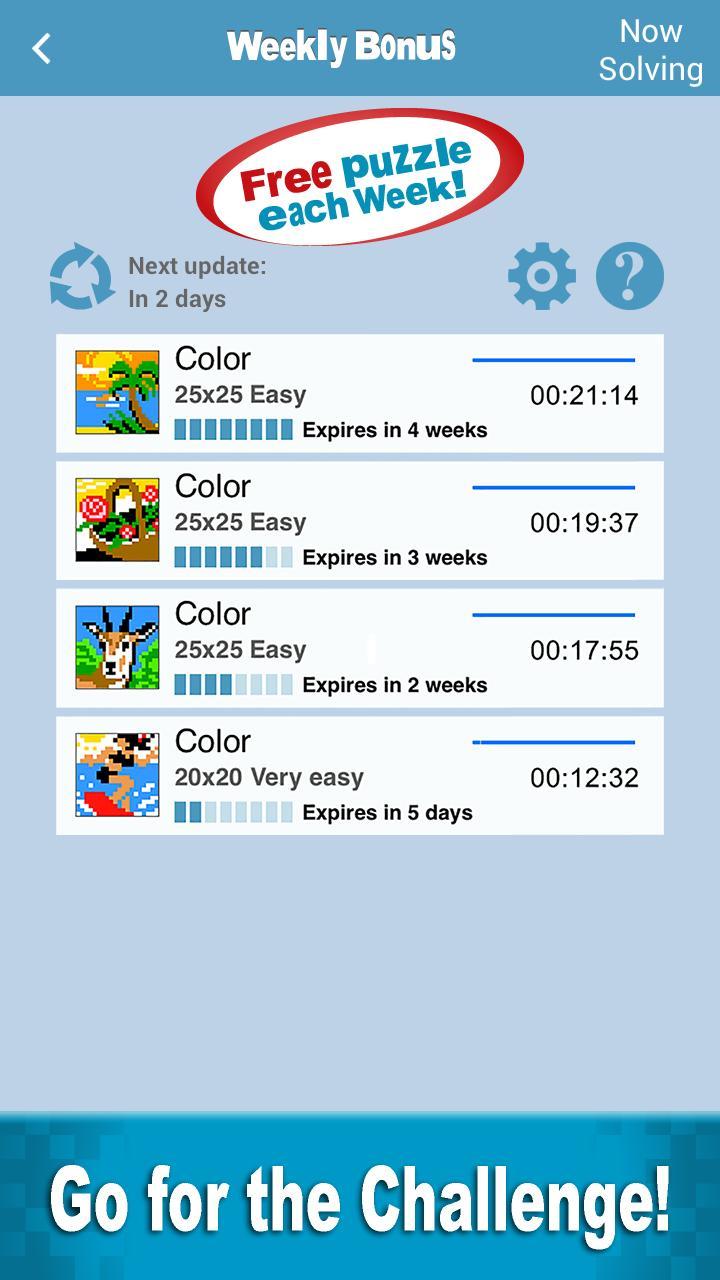Open the help question mark

pyautogui.click(x=630, y=276)
